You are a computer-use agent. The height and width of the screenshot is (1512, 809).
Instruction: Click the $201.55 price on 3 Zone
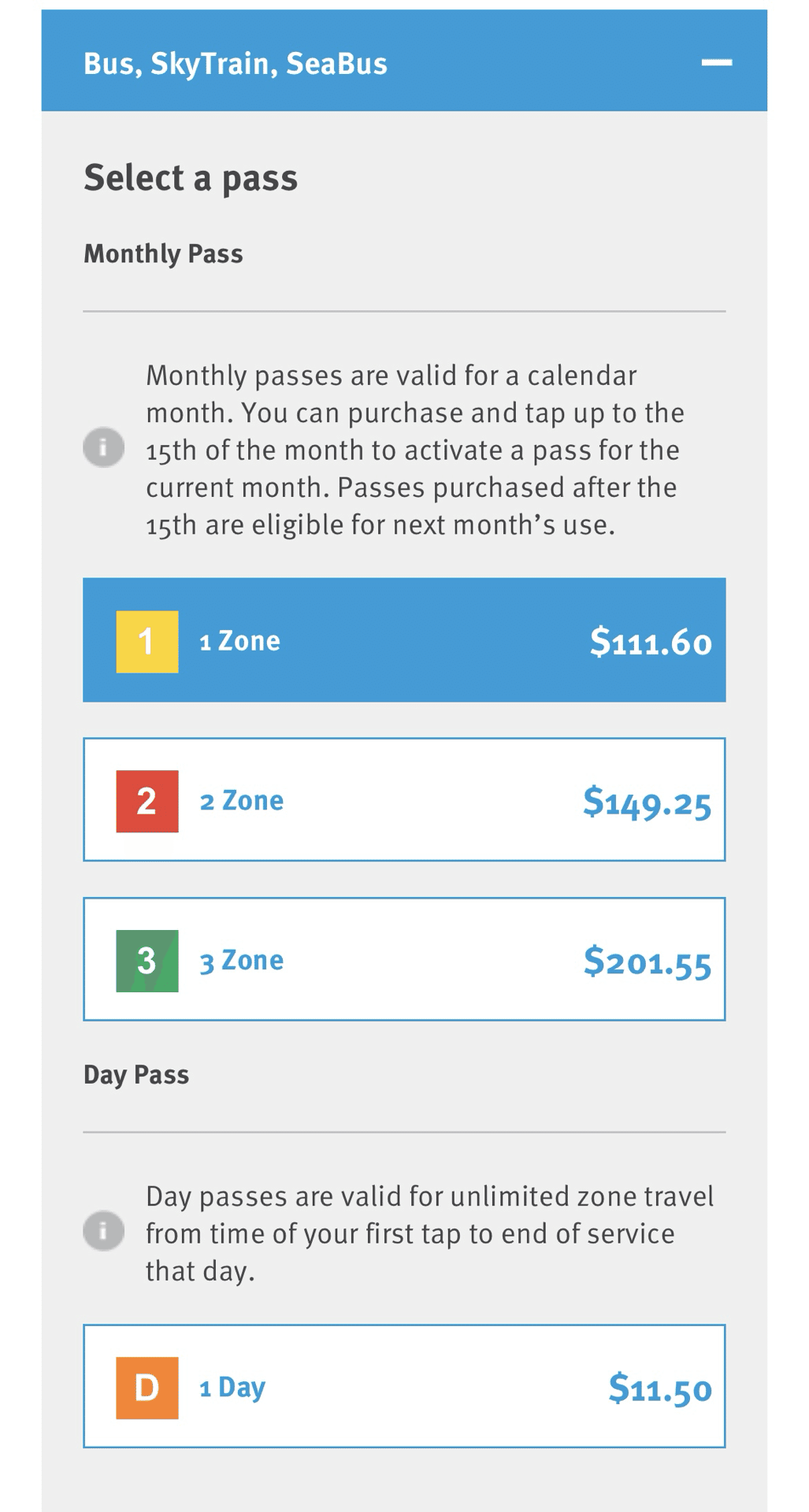click(x=647, y=960)
